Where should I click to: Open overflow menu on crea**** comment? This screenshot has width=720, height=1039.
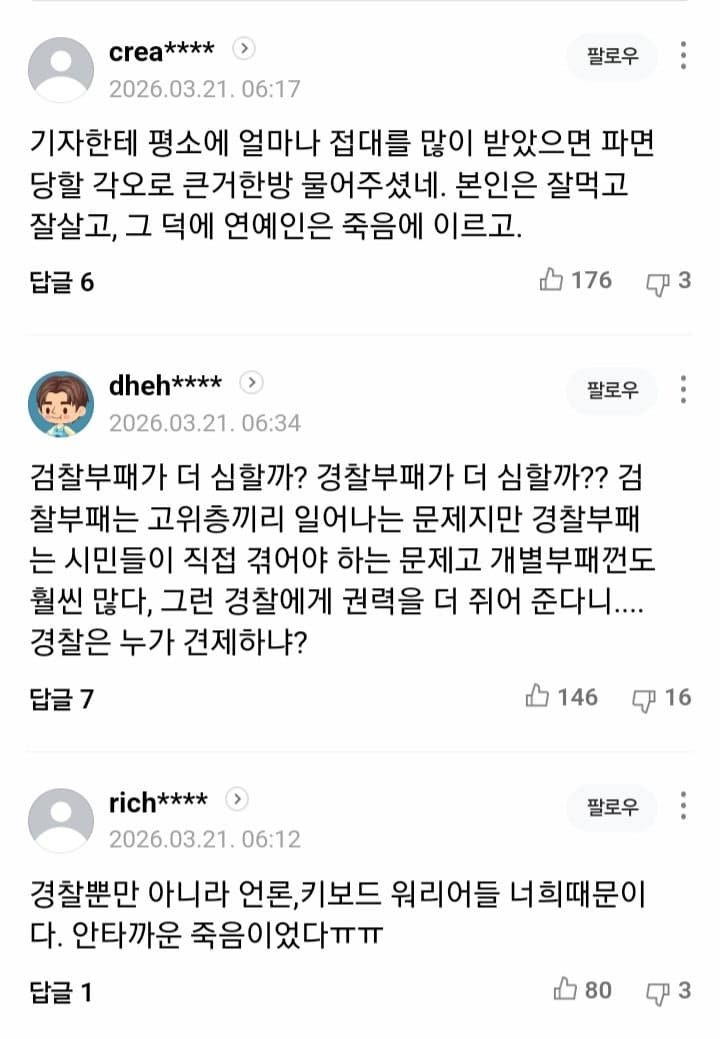click(683, 56)
